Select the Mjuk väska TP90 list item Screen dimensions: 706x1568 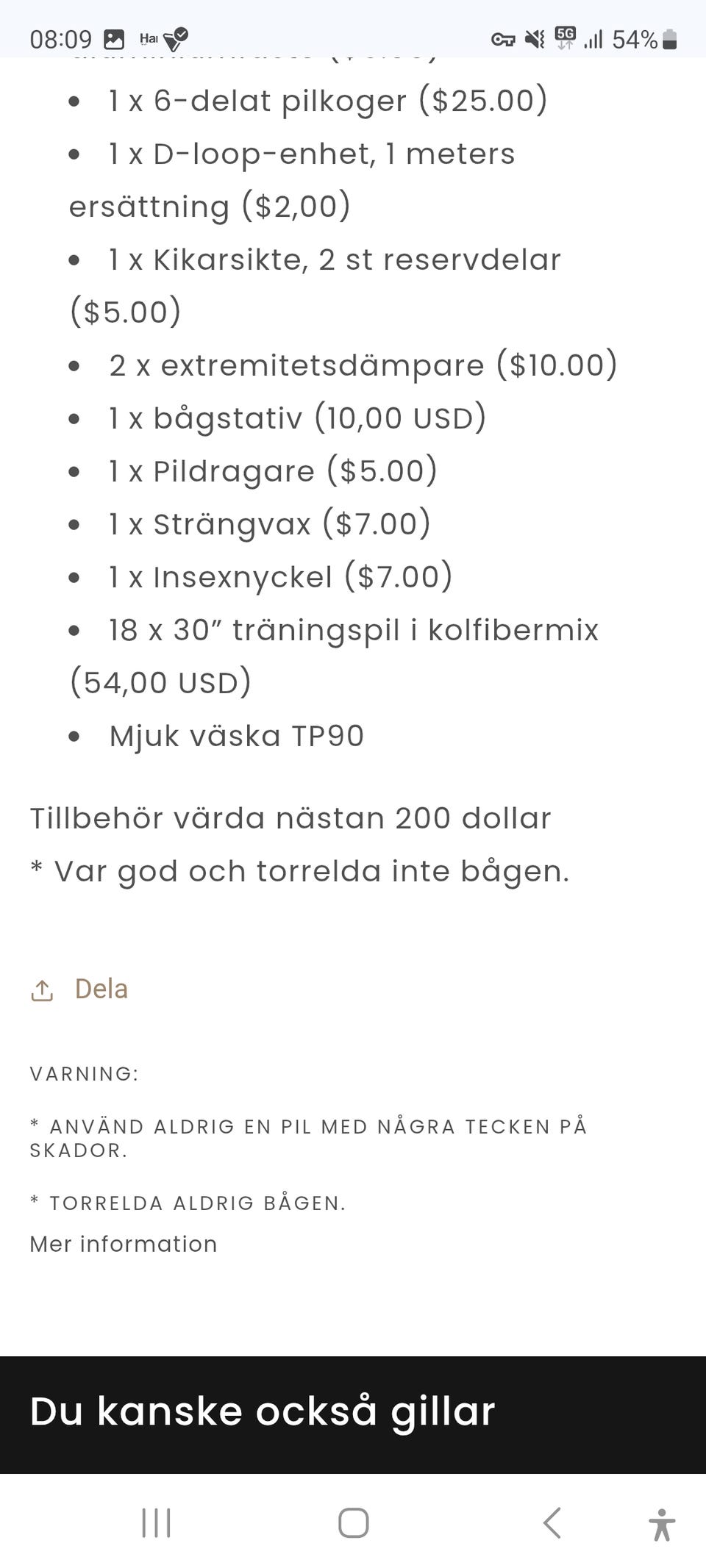click(x=235, y=735)
